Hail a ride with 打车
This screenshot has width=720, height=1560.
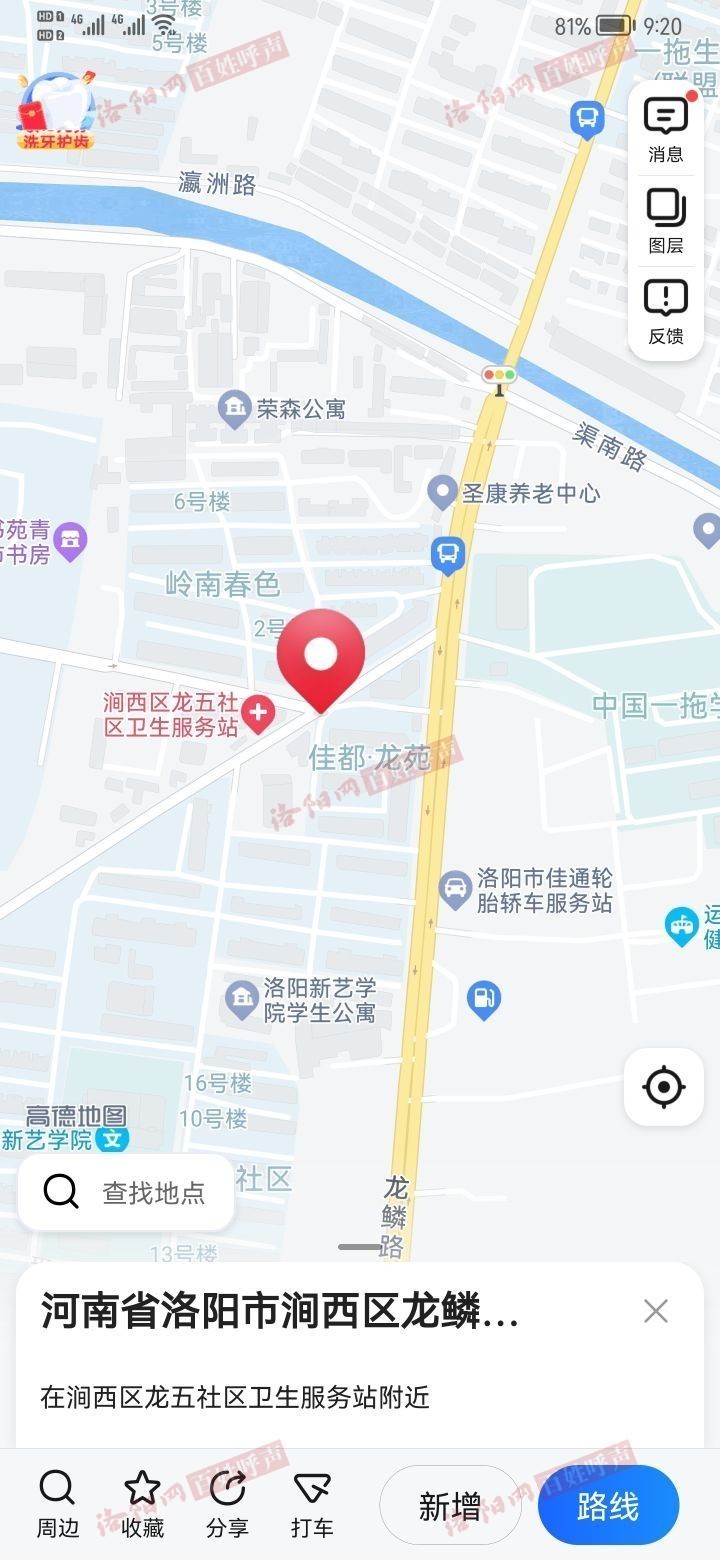(312, 1504)
